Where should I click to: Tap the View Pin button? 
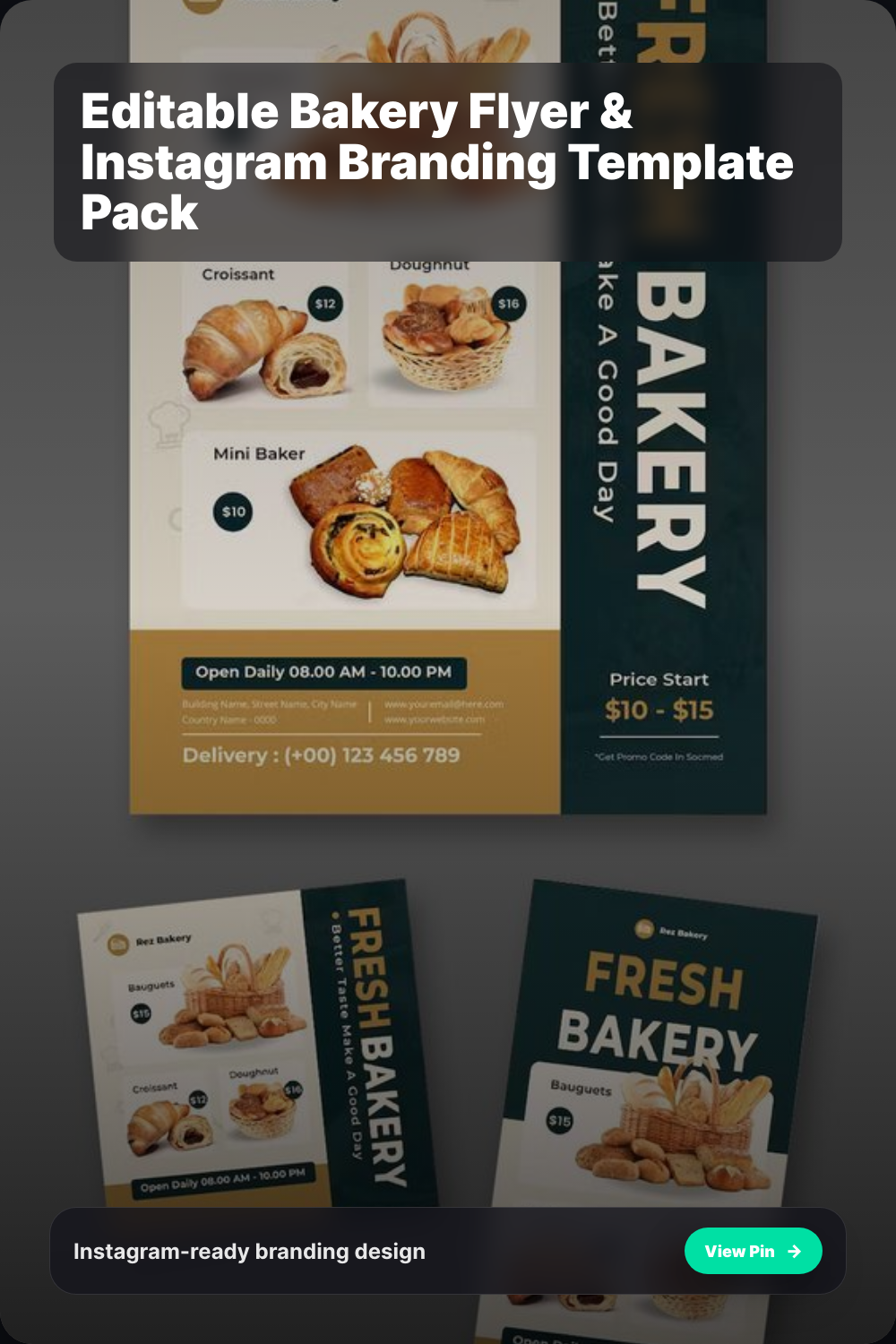click(x=753, y=1251)
